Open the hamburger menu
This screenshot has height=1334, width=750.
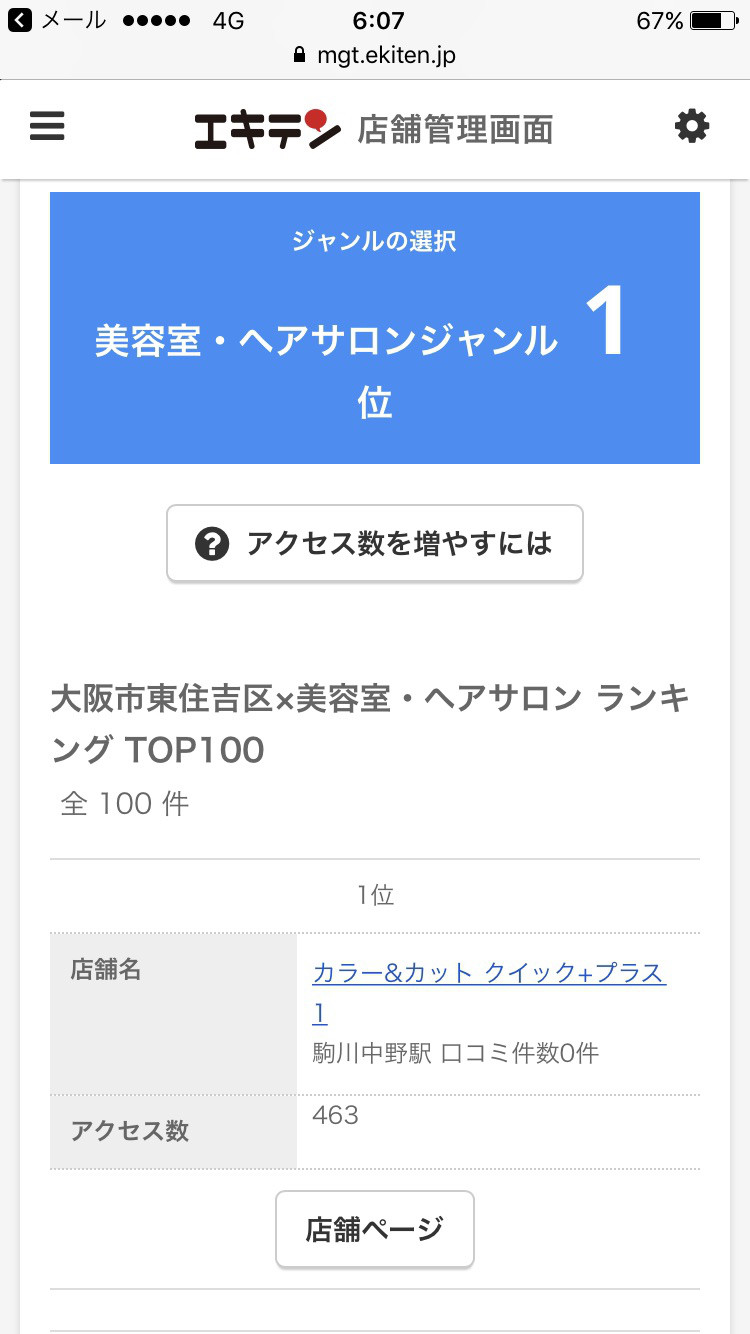[x=47, y=126]
